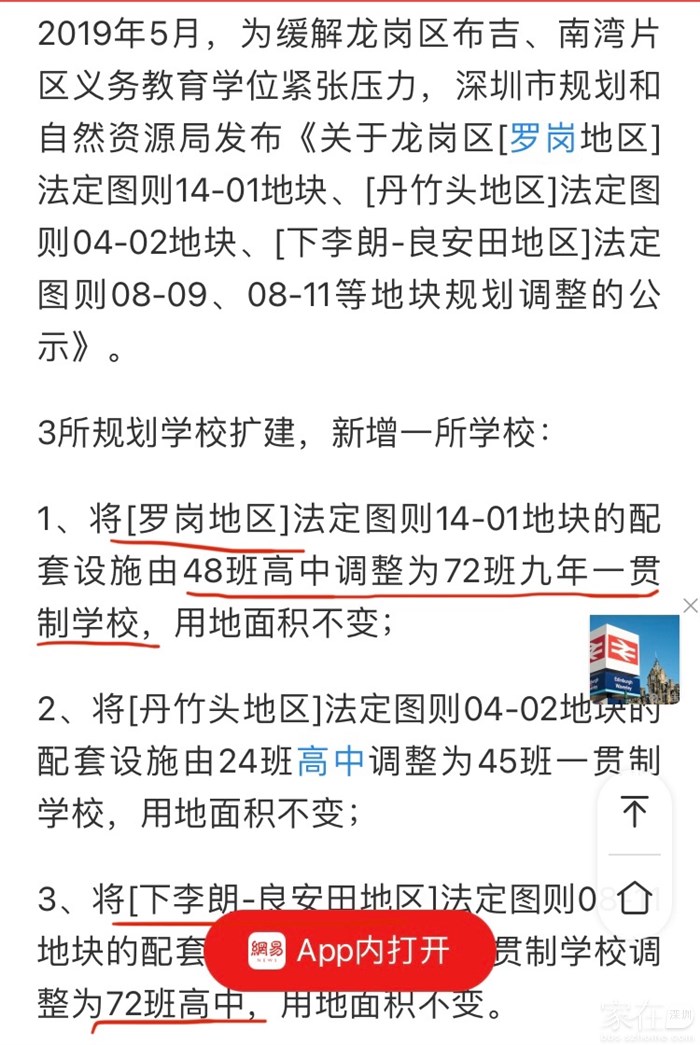Open the 罗岗 link in the first paragraph
The height and width of the screenshot is (1045, 700).
542,139
